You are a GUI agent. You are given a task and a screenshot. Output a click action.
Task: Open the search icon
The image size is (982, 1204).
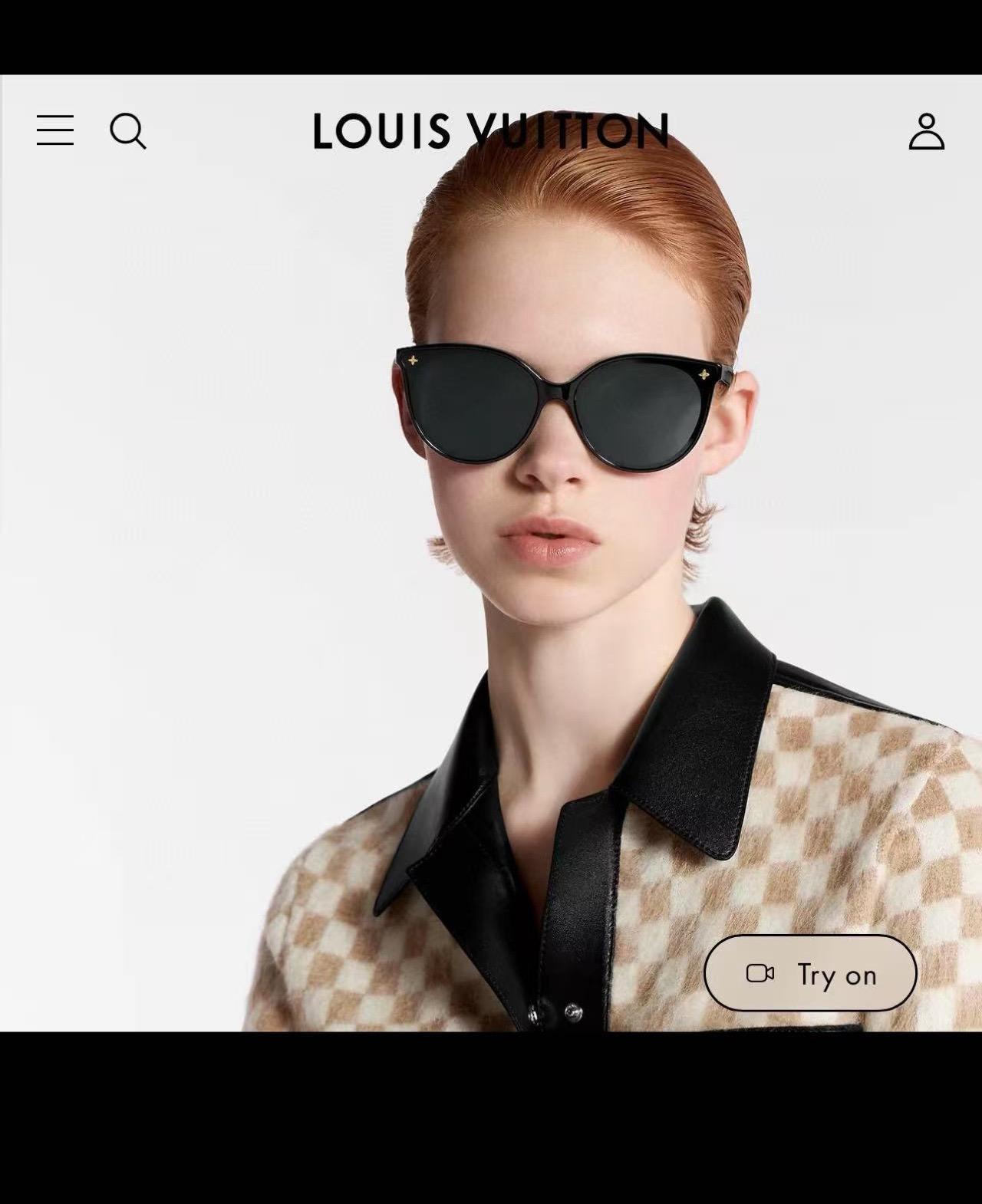[x=127, y=131]
